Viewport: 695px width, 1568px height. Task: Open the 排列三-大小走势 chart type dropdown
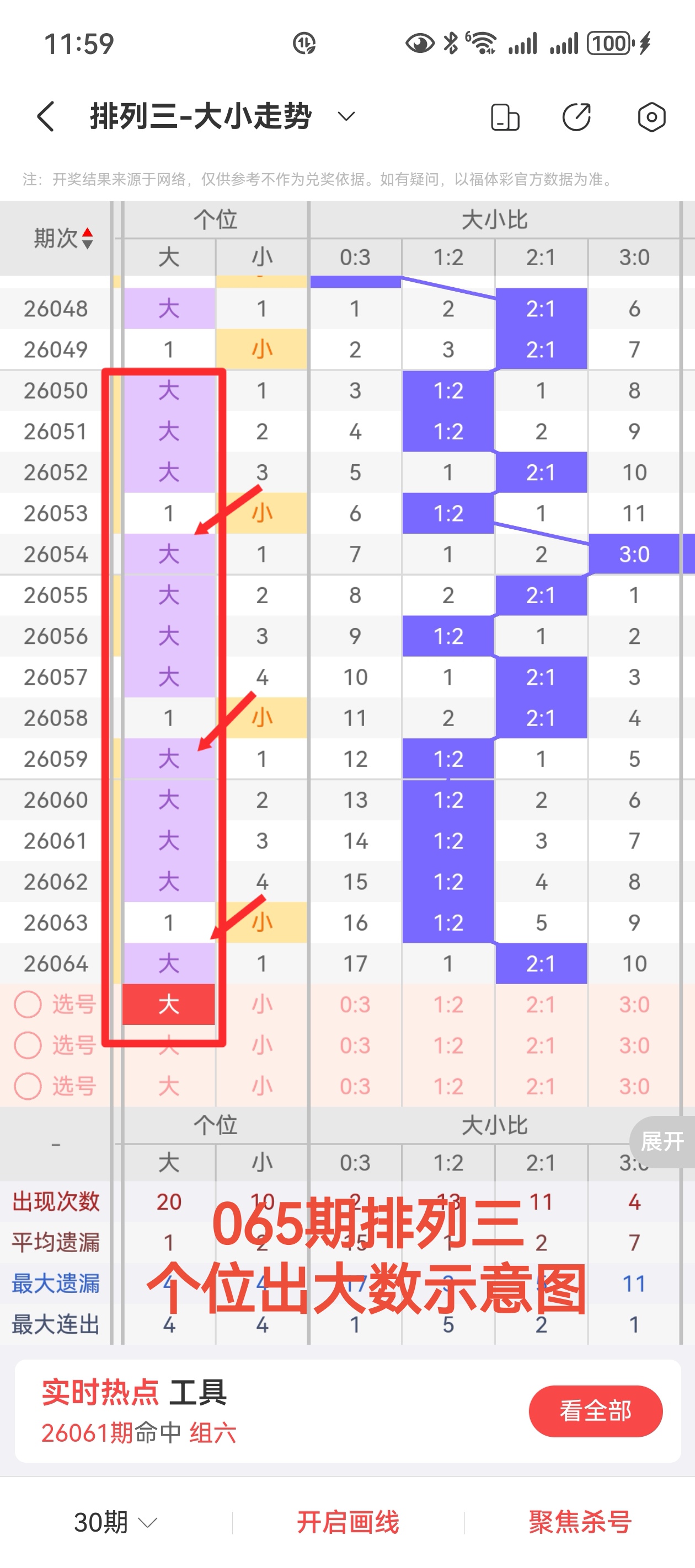[x=346, y=116]
